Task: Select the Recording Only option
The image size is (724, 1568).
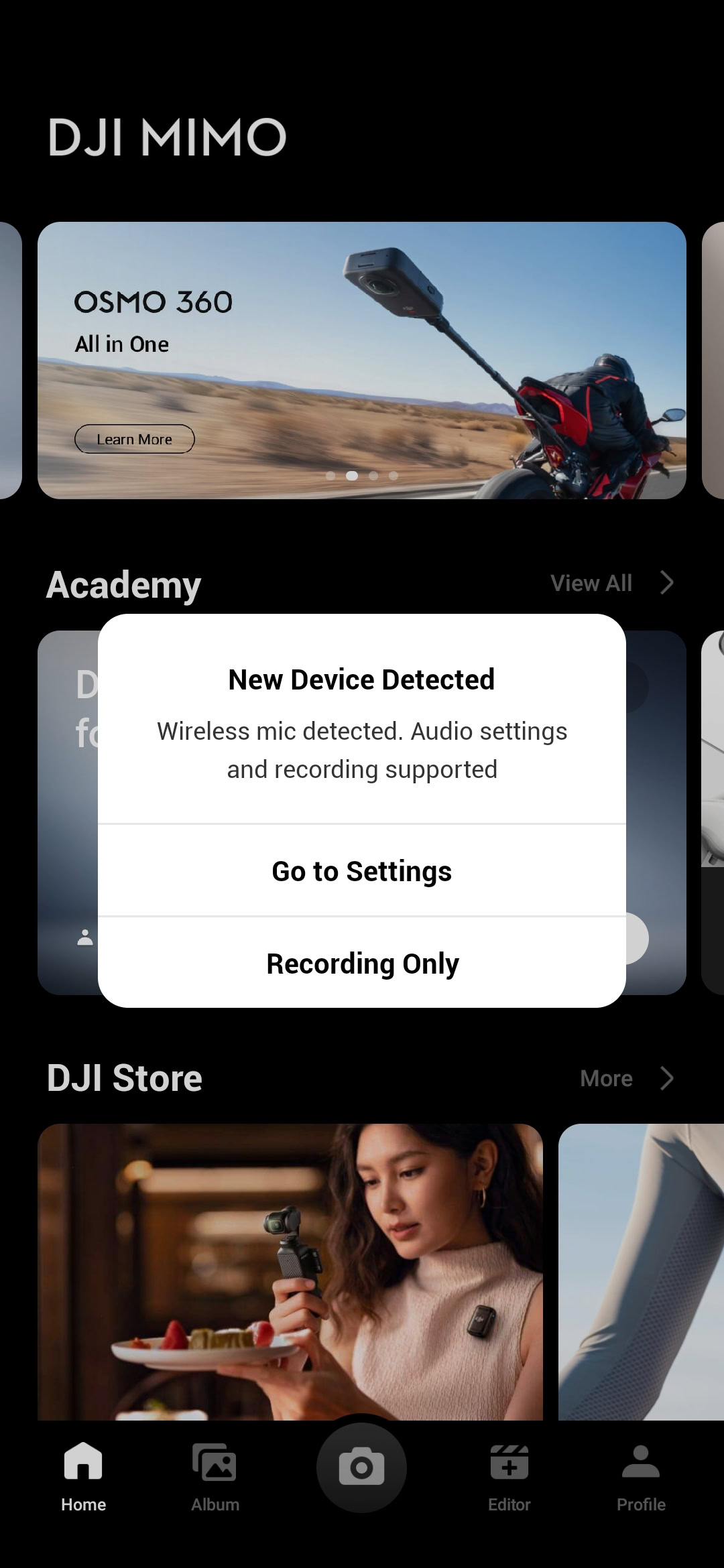Action: point(362,964)
